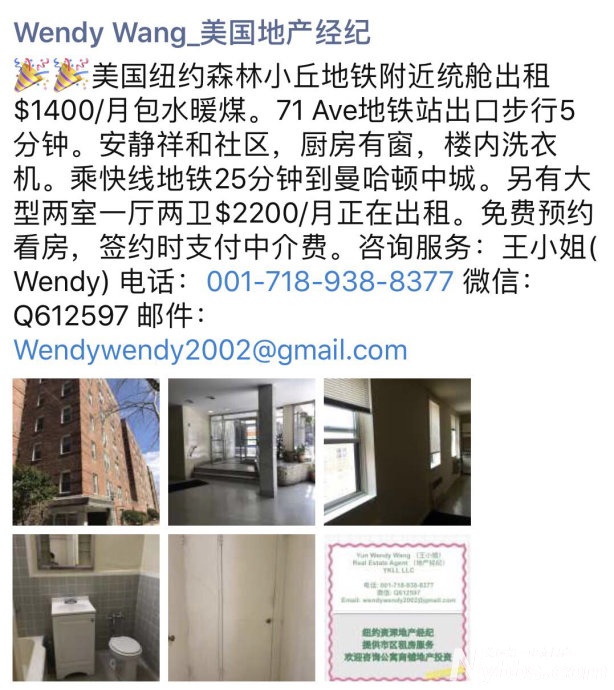The image size is (614, 690).
Task: Open the room window photo
Action: 397,451
